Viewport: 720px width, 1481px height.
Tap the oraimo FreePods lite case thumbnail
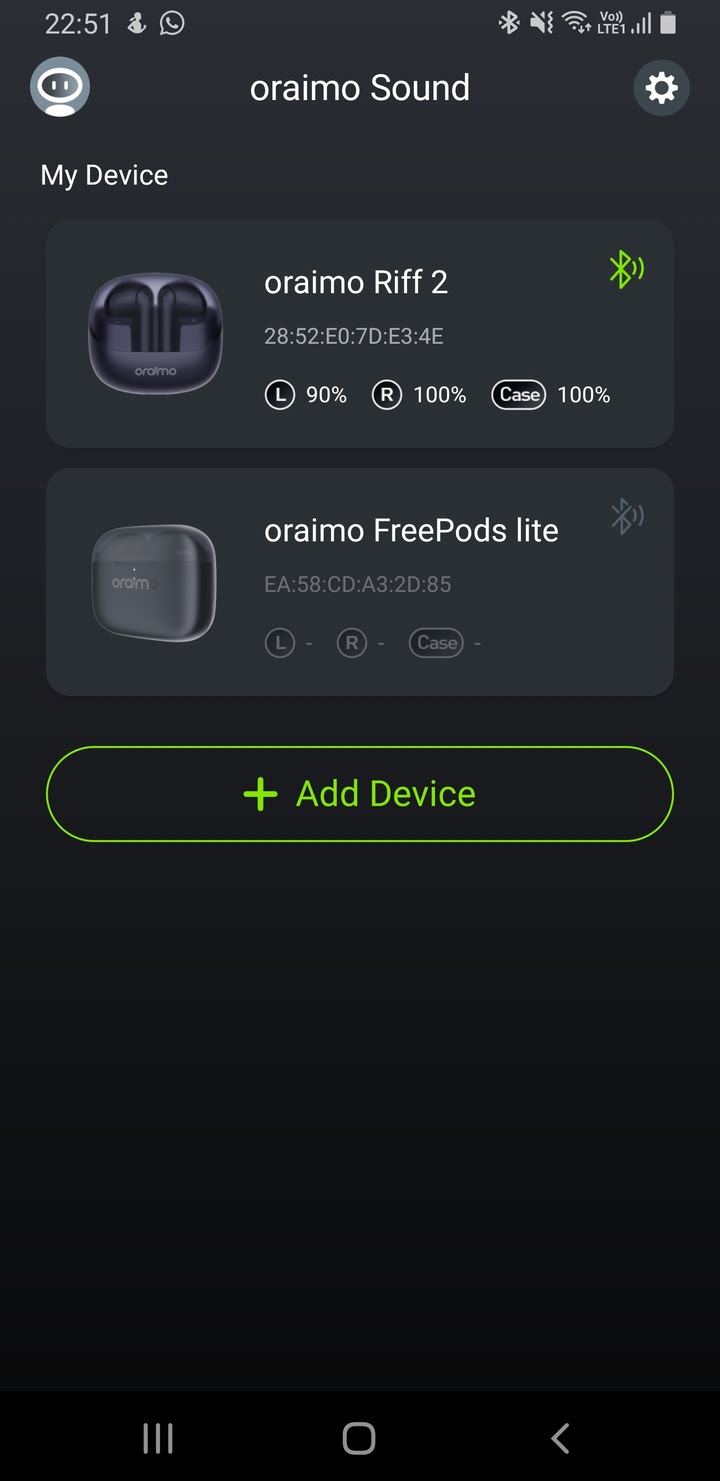(x=153, y=582)
